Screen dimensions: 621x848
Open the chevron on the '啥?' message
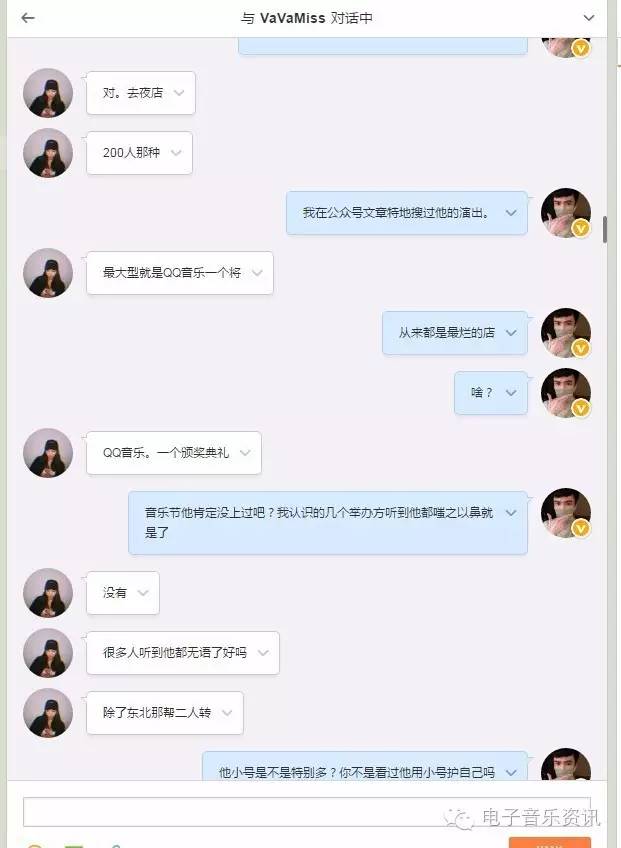511,393
